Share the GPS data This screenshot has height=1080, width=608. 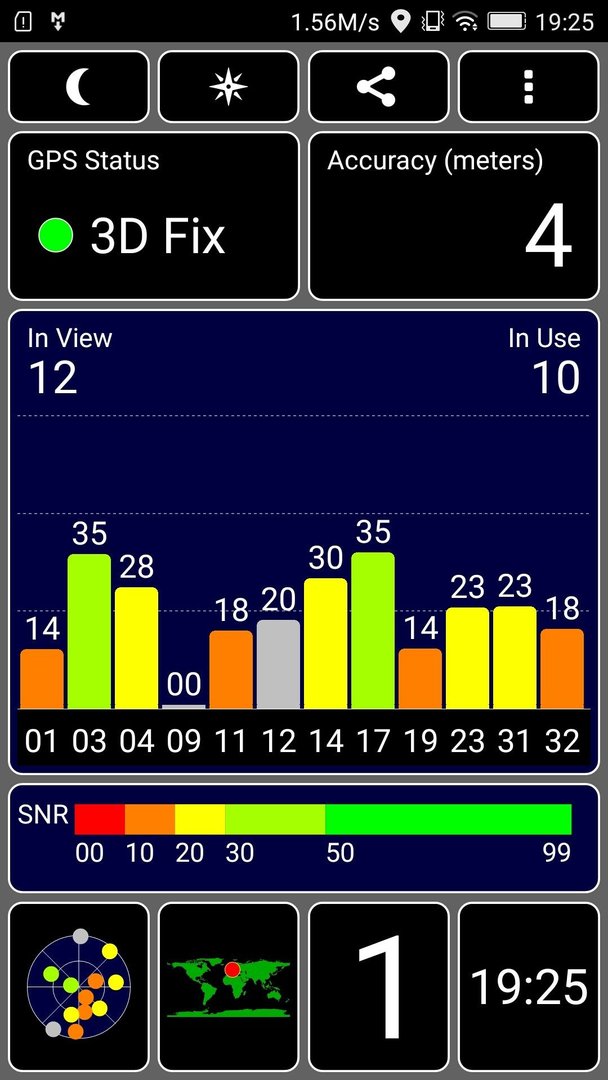379,87
